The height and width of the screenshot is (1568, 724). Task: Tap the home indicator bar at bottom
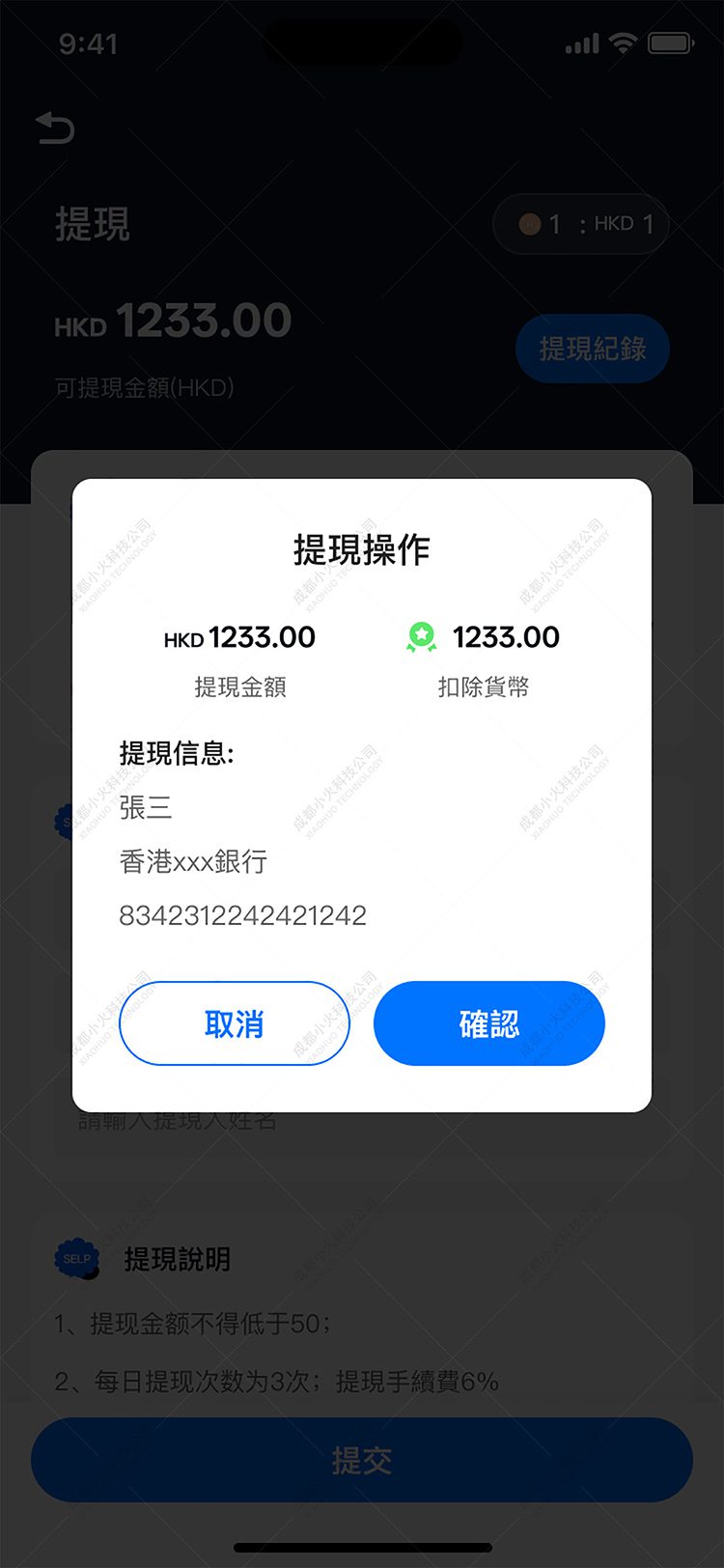[361, 1545]
